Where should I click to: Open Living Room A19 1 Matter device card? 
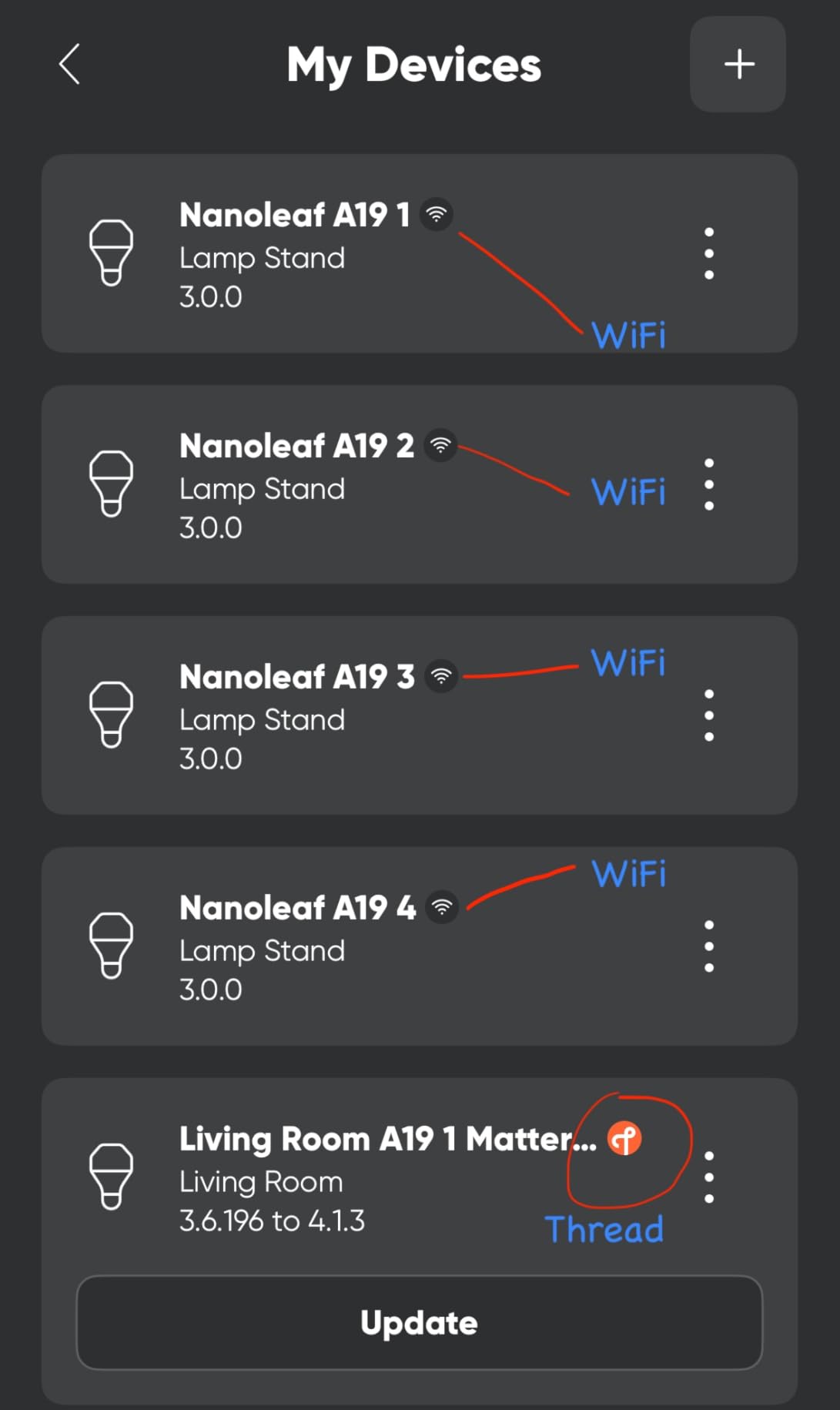pyautogui.click(x=308, y=1178)
